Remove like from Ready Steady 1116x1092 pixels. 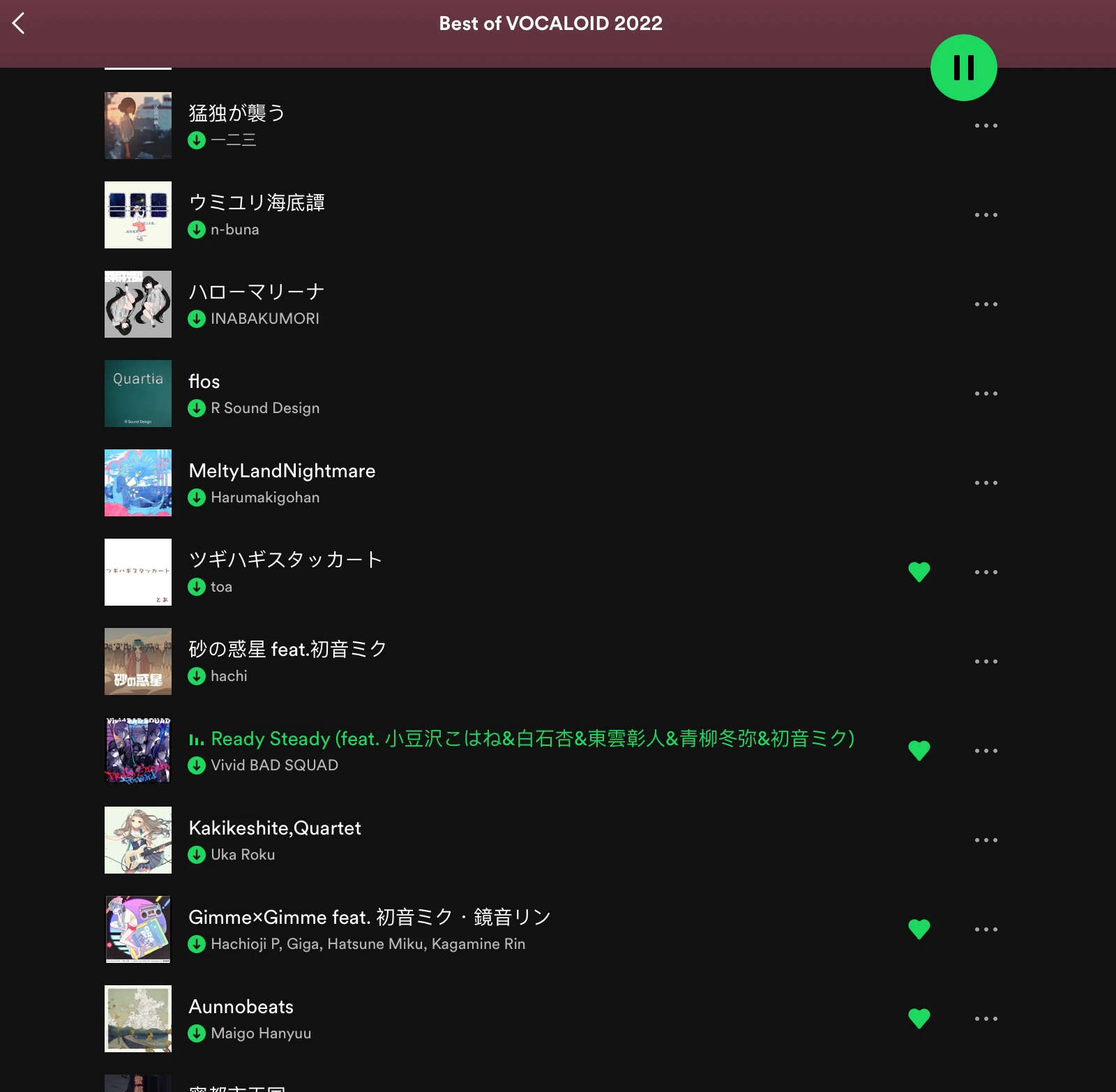(919, 751)
